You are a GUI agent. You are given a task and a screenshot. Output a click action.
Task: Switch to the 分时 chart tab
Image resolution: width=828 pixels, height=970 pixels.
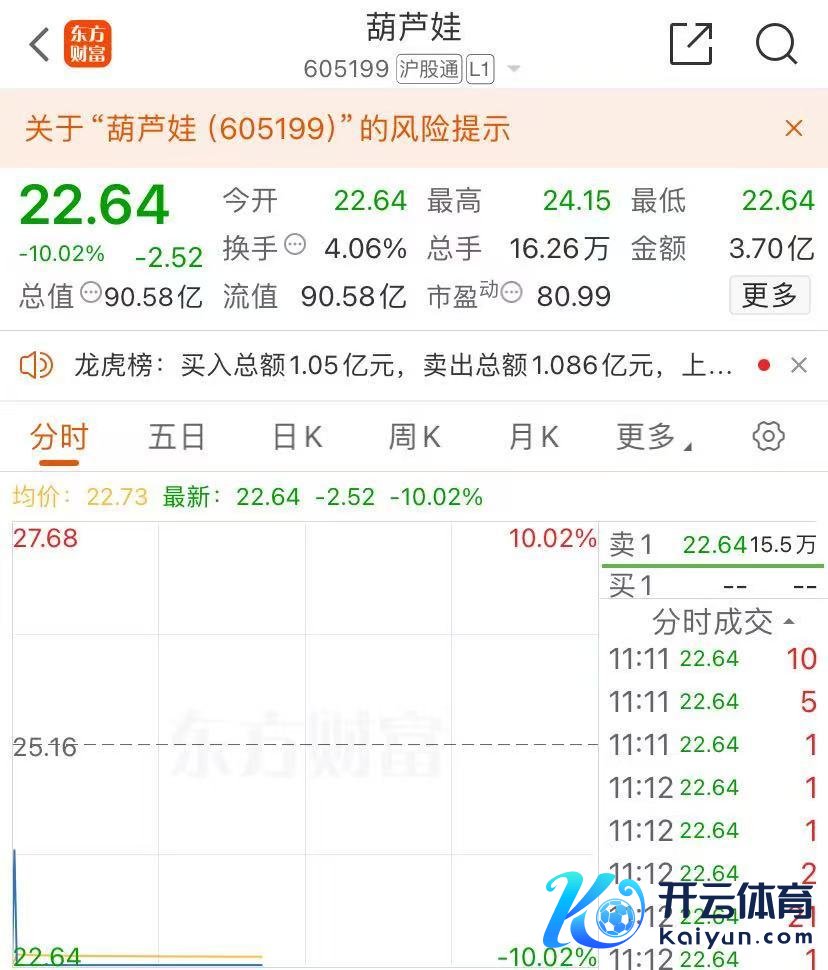tap(59, 437)
